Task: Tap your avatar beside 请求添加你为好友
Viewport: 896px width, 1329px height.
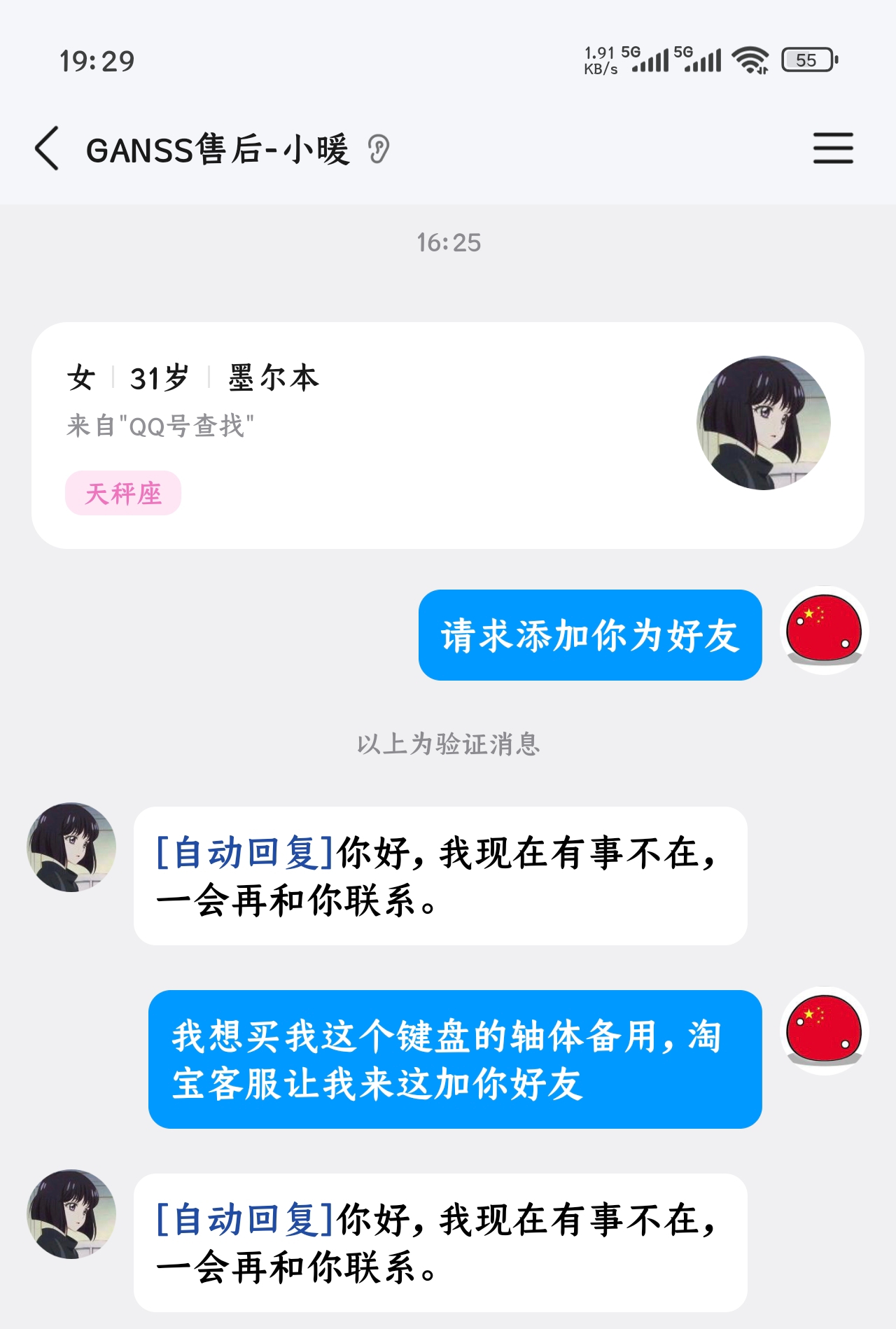Action: point(824,630)
